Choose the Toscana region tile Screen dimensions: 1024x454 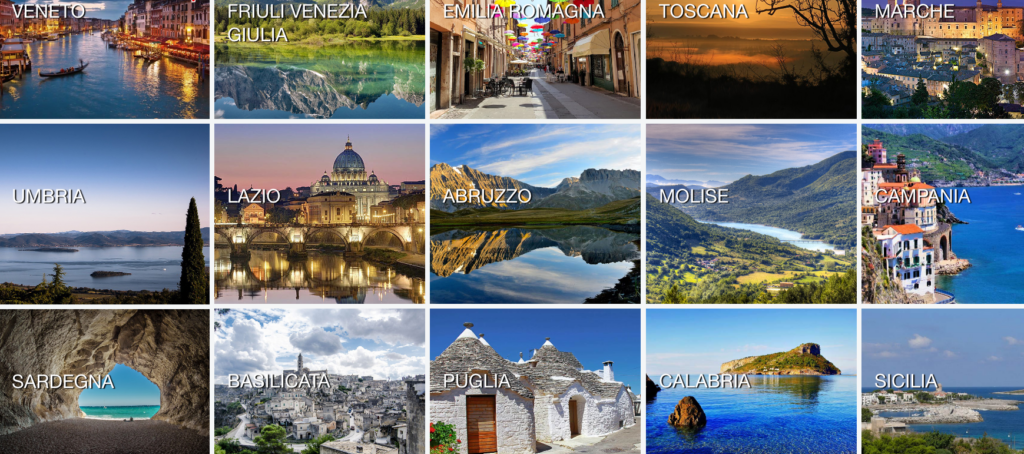(751, 60)
